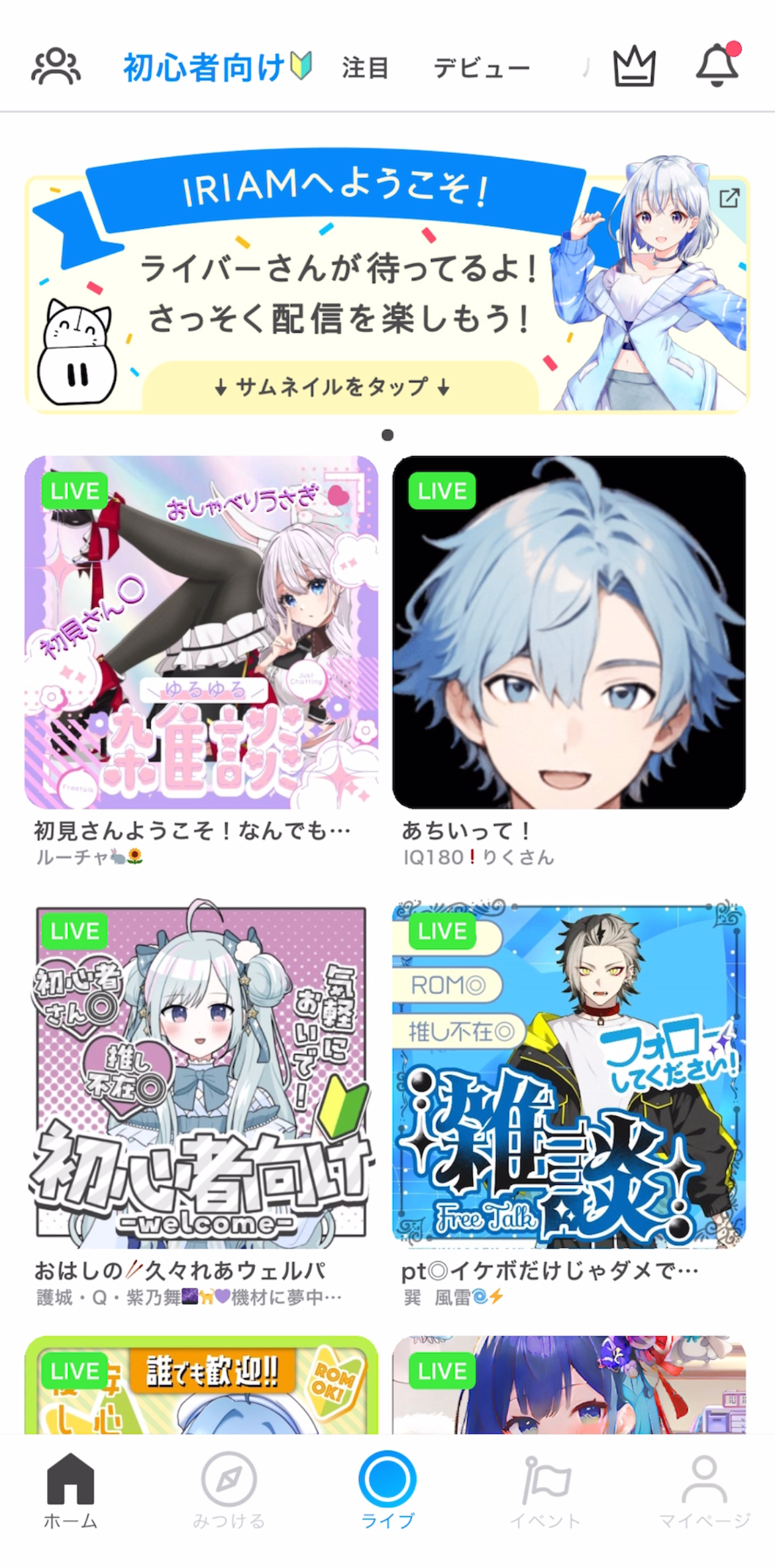The width and height of the screenshot is (775, 1568).
Task: Open the 誰でも歓迎!! live stream
Action: click(201, 1385)
